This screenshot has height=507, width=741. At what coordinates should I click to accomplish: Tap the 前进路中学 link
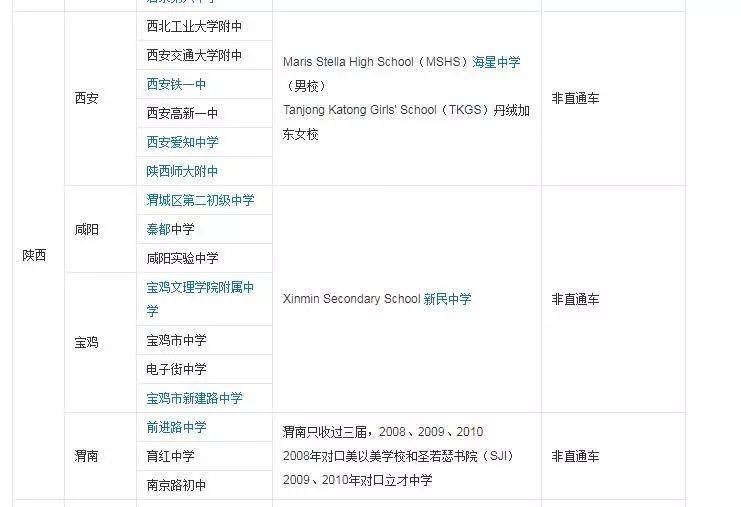(176, 427)
